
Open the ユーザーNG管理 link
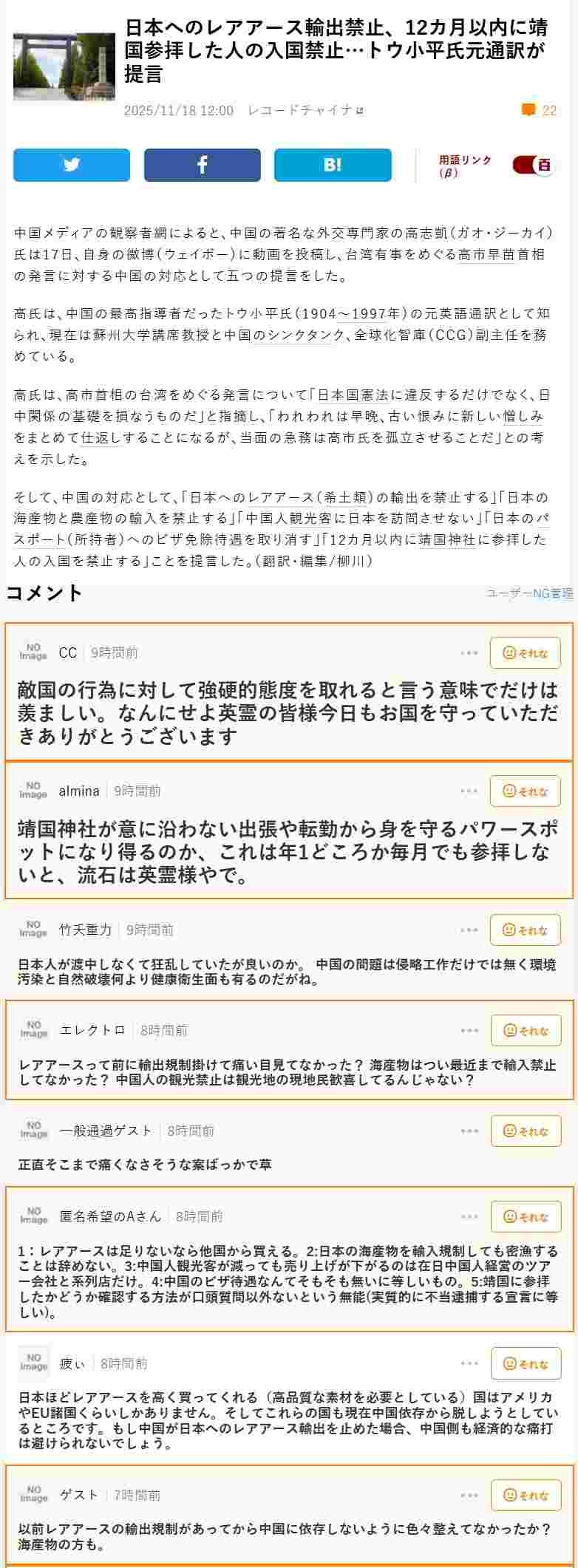pos(529,593)
